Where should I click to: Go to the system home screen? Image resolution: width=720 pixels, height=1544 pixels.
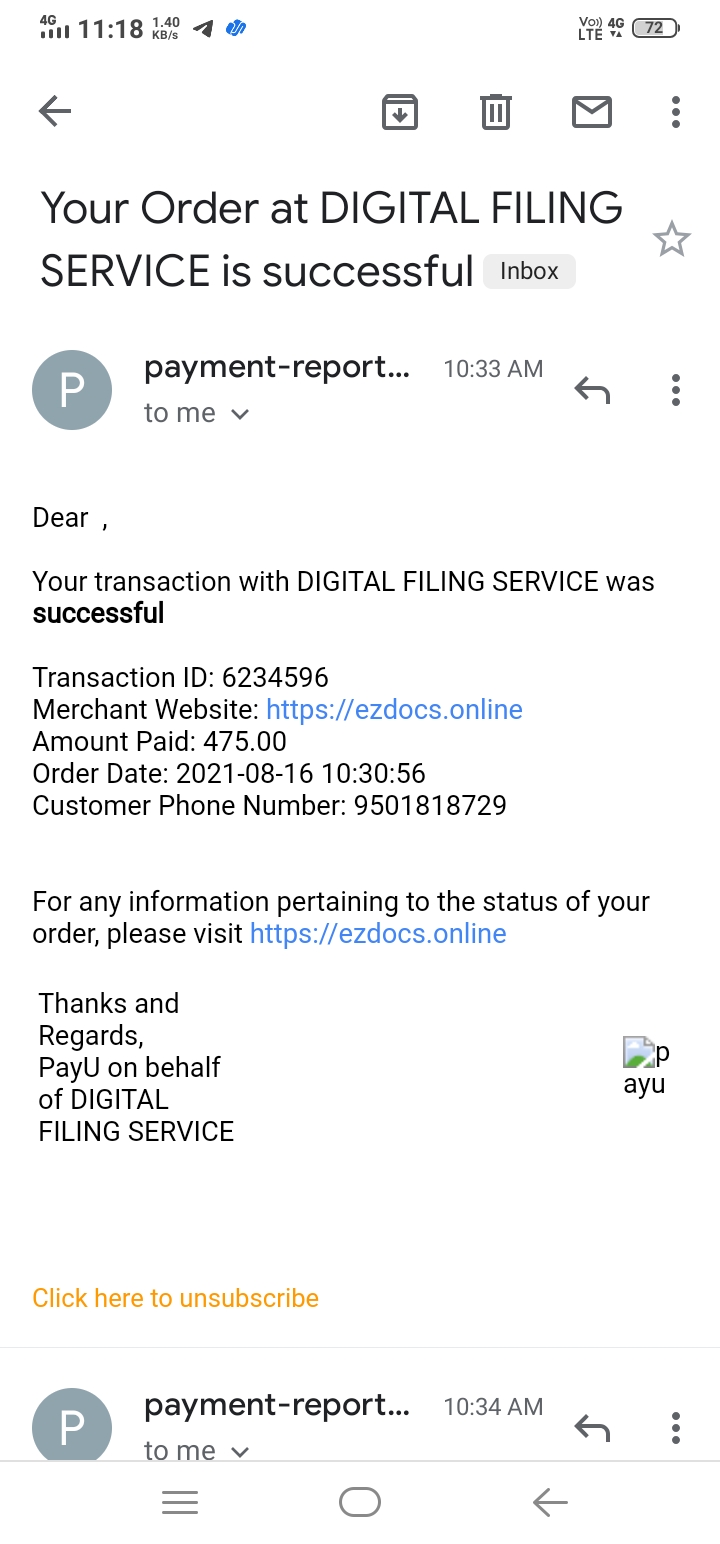[360, 1502]
